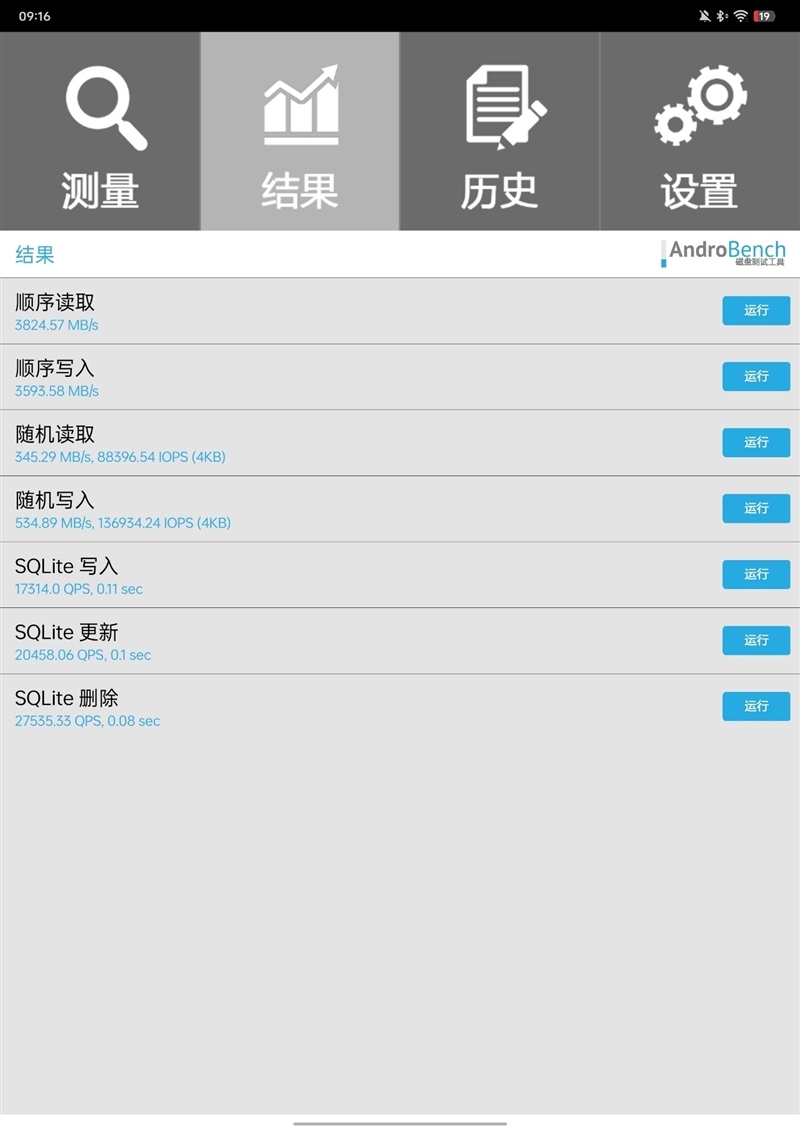Tap the Bluetooth icon in the status bar
800x1131 pixels.
(x=722, y=15)
